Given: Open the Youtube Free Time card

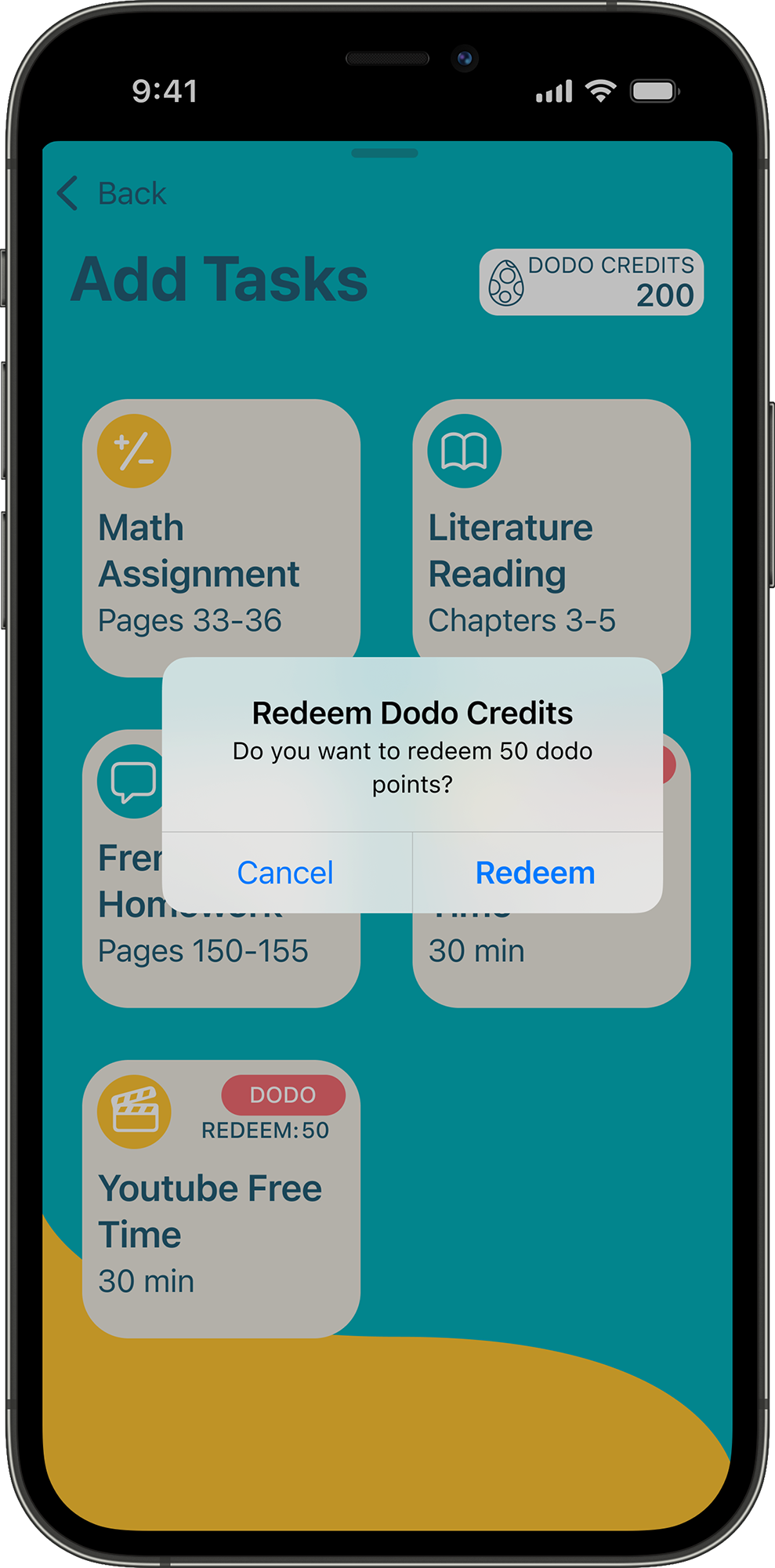Looking at the screenshot, I should 221,1200.
